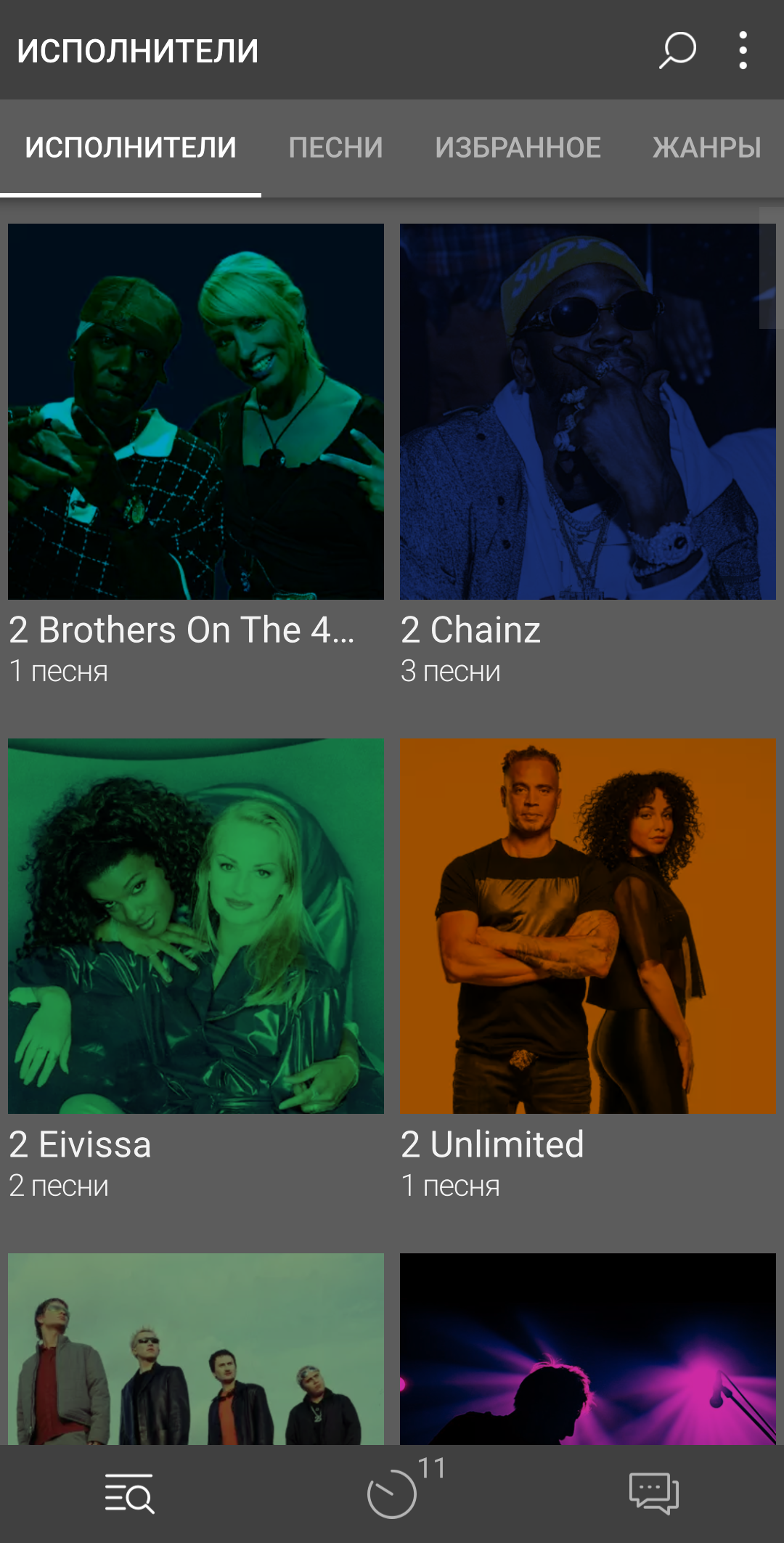Viewport: 784px width, 1543px height.
Task: Switch to the ПЕСНИ tab
Action: (335, 148)
